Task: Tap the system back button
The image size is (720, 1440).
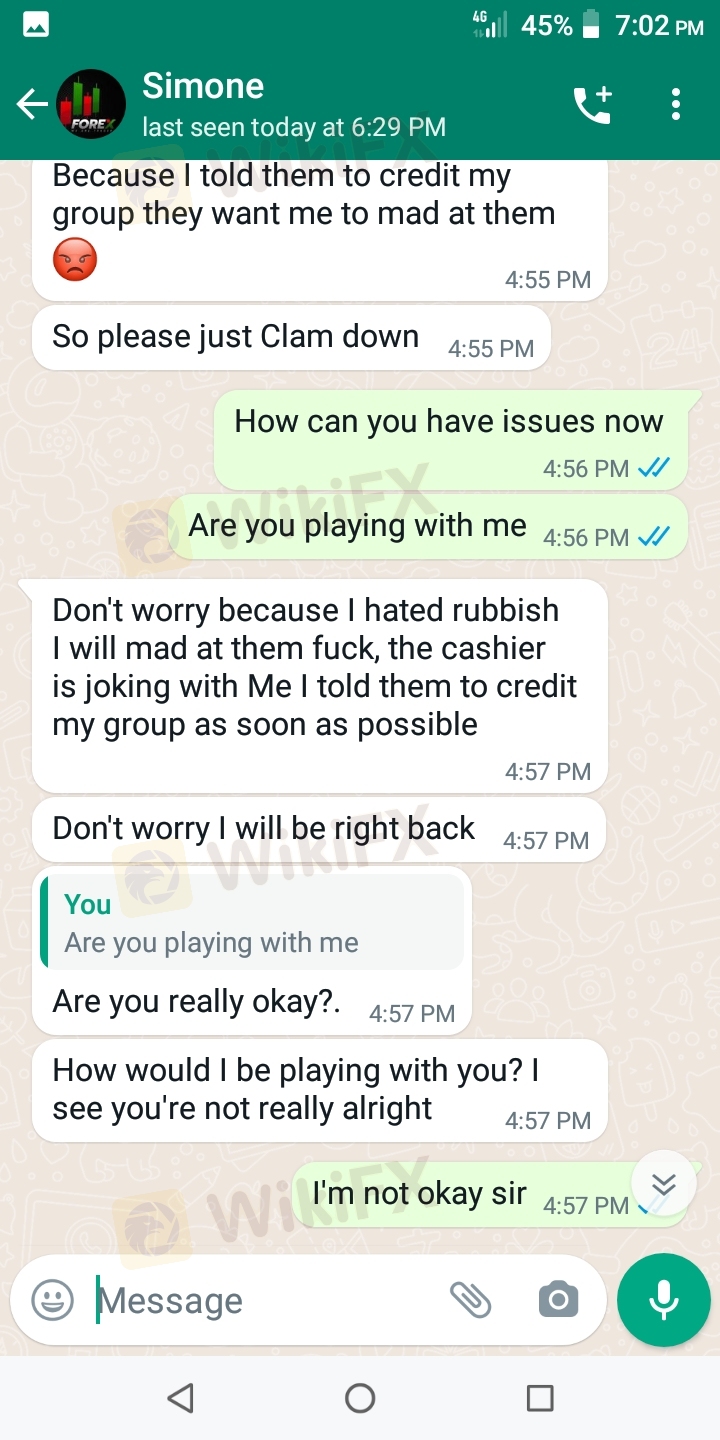Action: point(180,1398)
